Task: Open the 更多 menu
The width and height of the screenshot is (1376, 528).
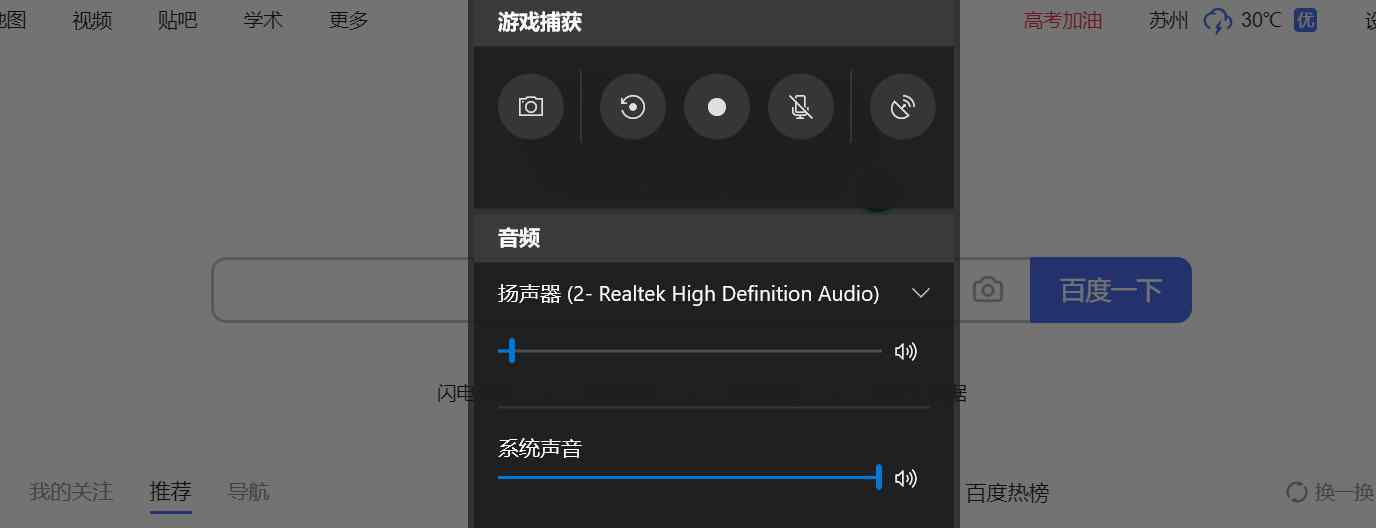Action: click(348, 20)
